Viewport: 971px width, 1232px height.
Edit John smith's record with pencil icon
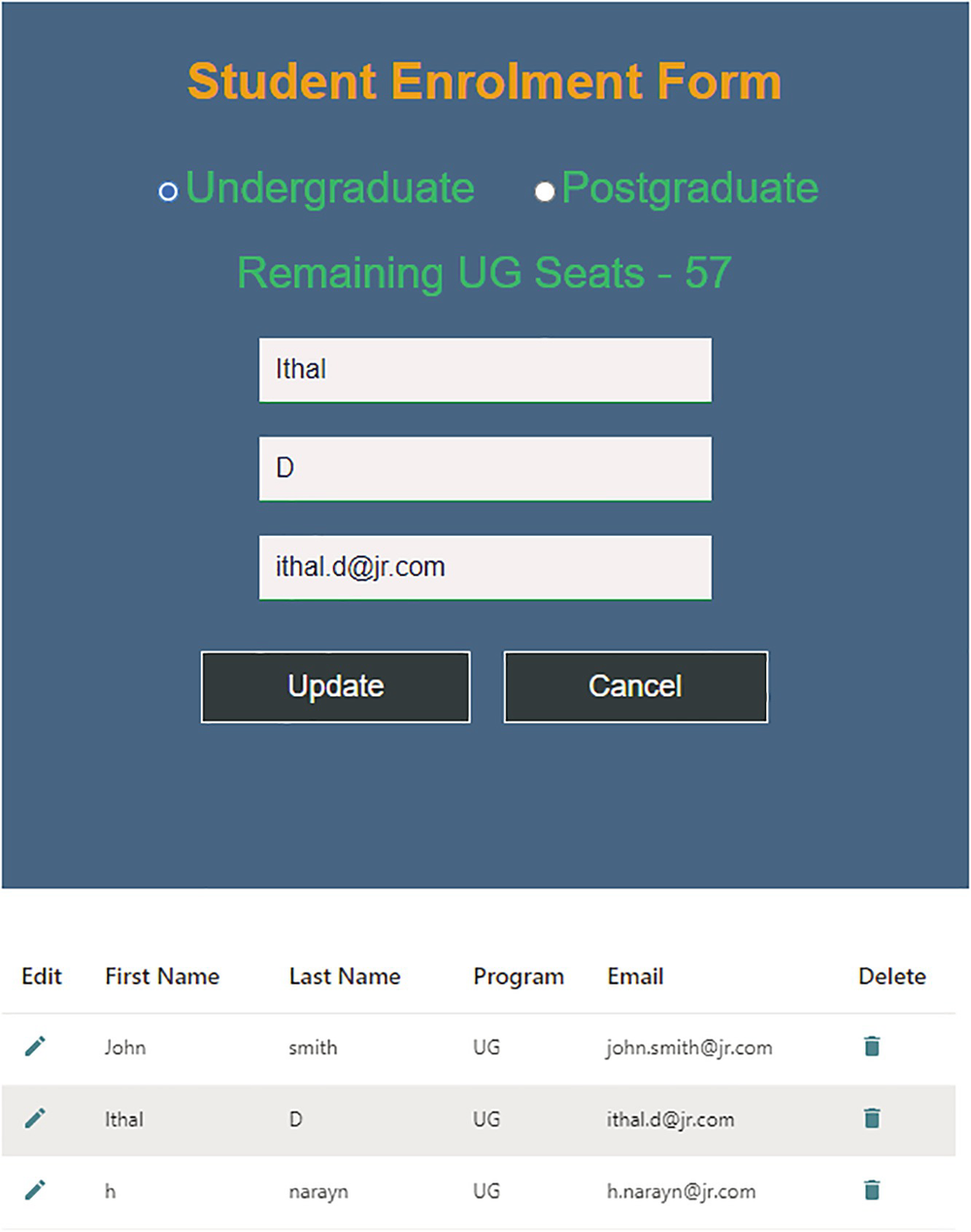[x=35, y=1047]
